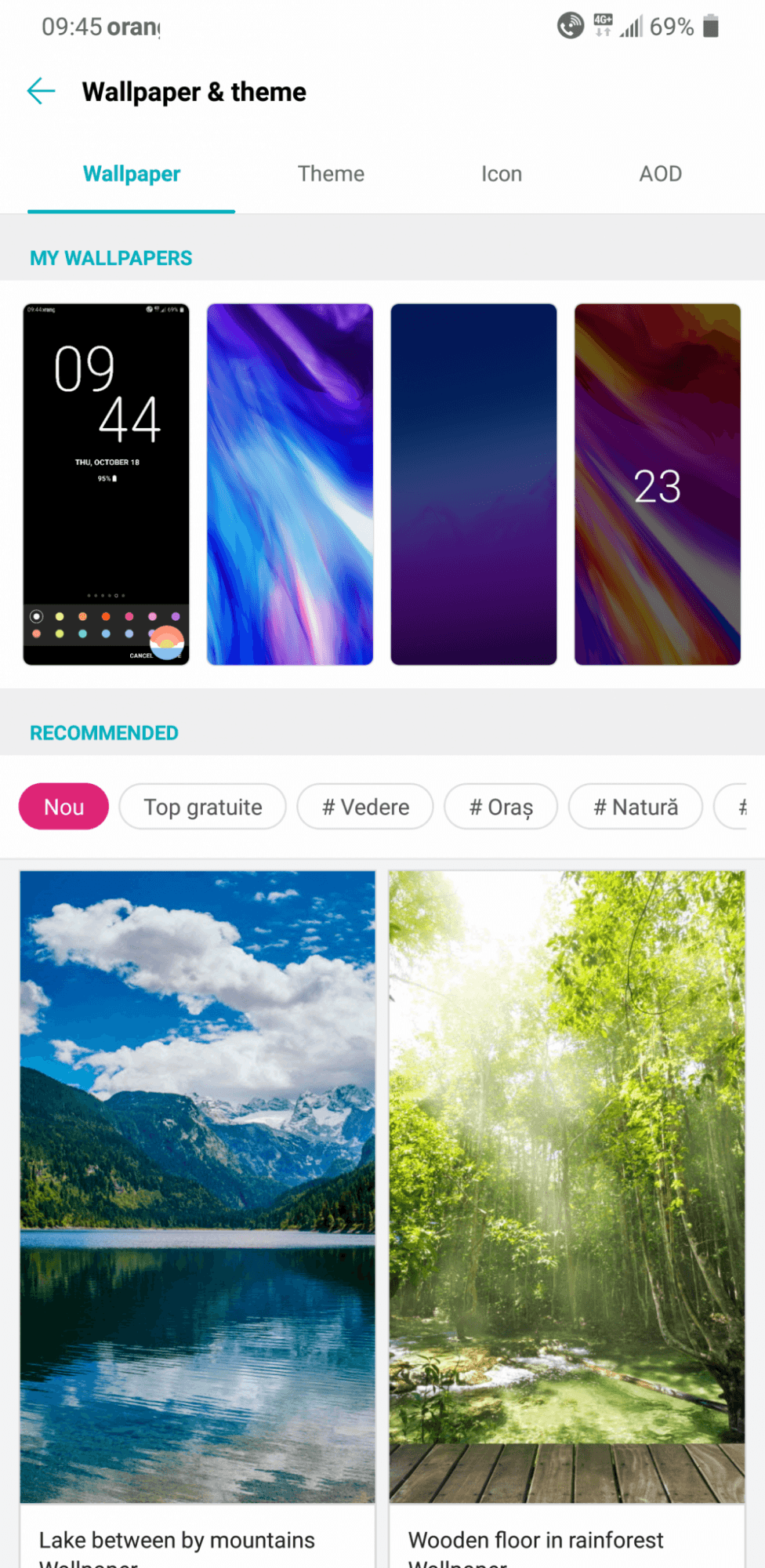Filter recommendations by # Natură
The image size is (765, 1568).
pyautogui.click(x=635, y=807)
